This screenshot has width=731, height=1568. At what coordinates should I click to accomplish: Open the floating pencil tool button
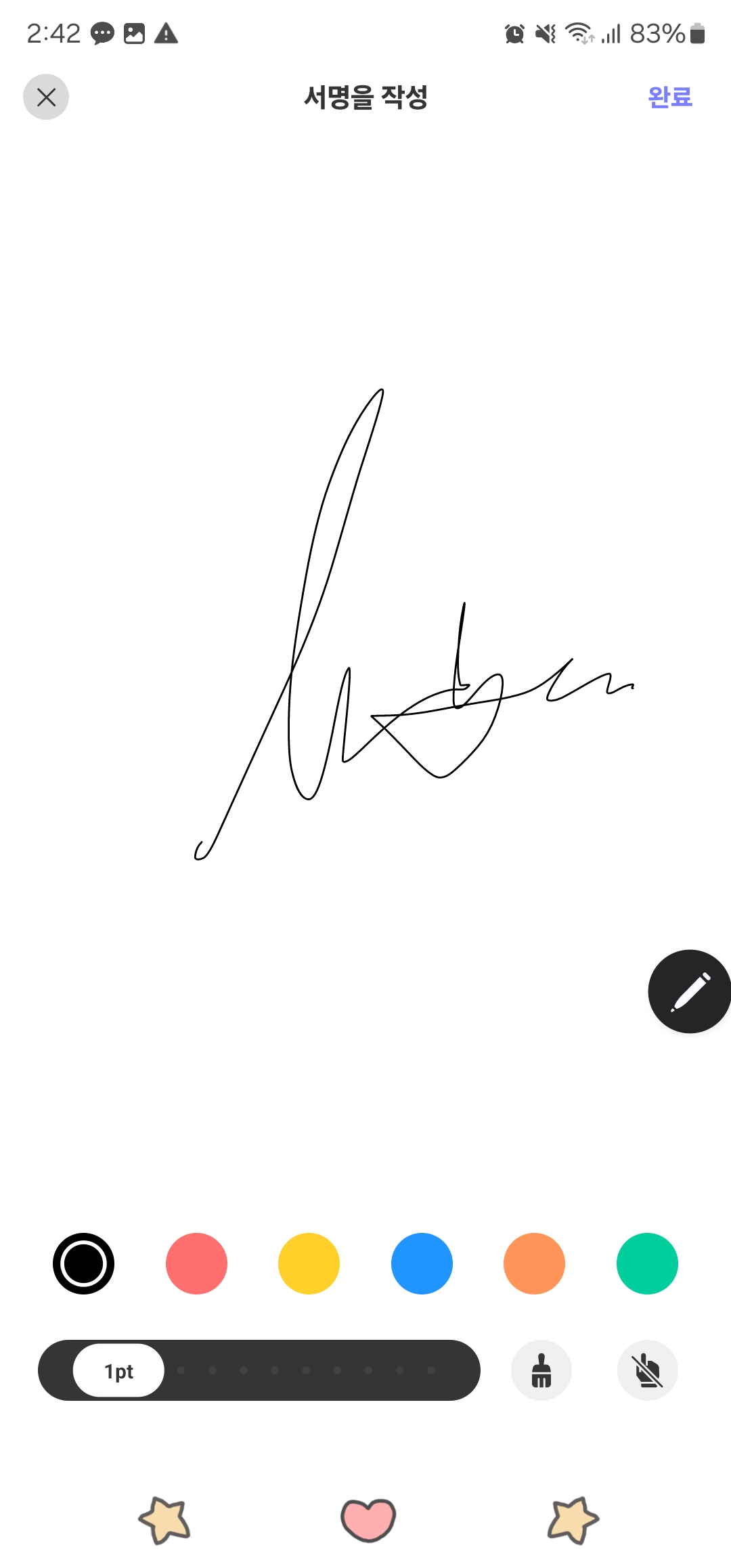point(689,991)
